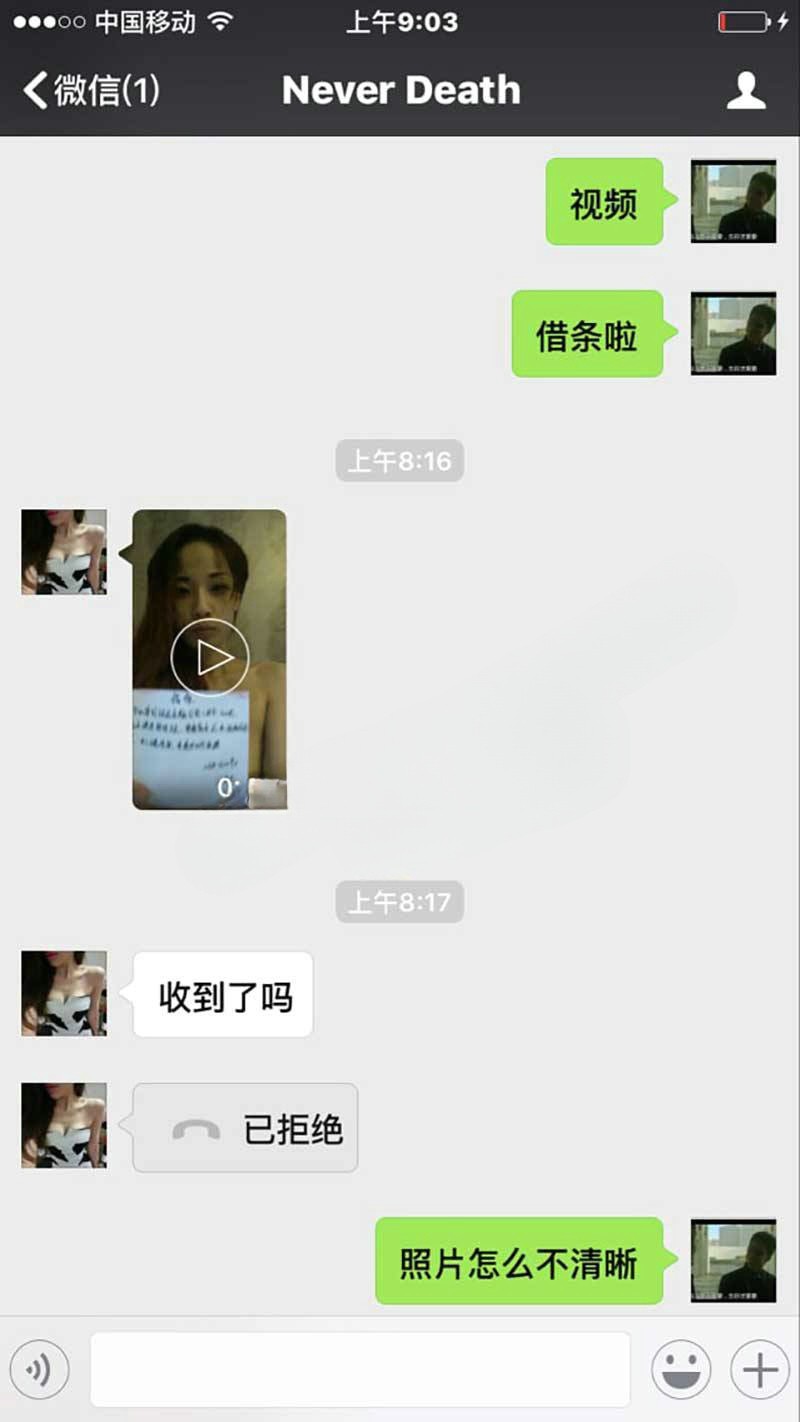Open the chat info profile icon
This screenshot has height=1422, width=800.
(x=745, y=91)
